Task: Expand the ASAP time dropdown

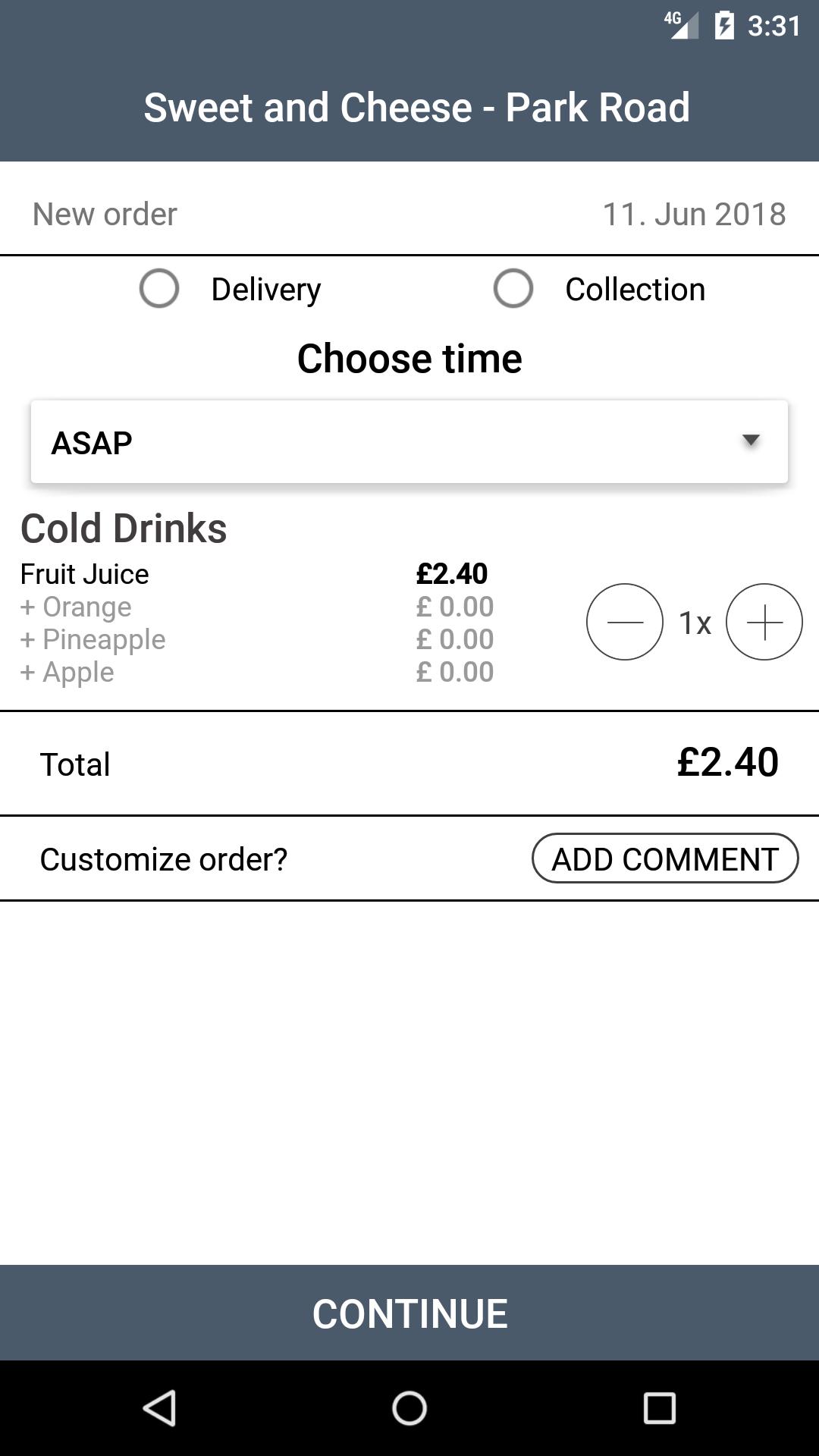Action: pos(409,442)
